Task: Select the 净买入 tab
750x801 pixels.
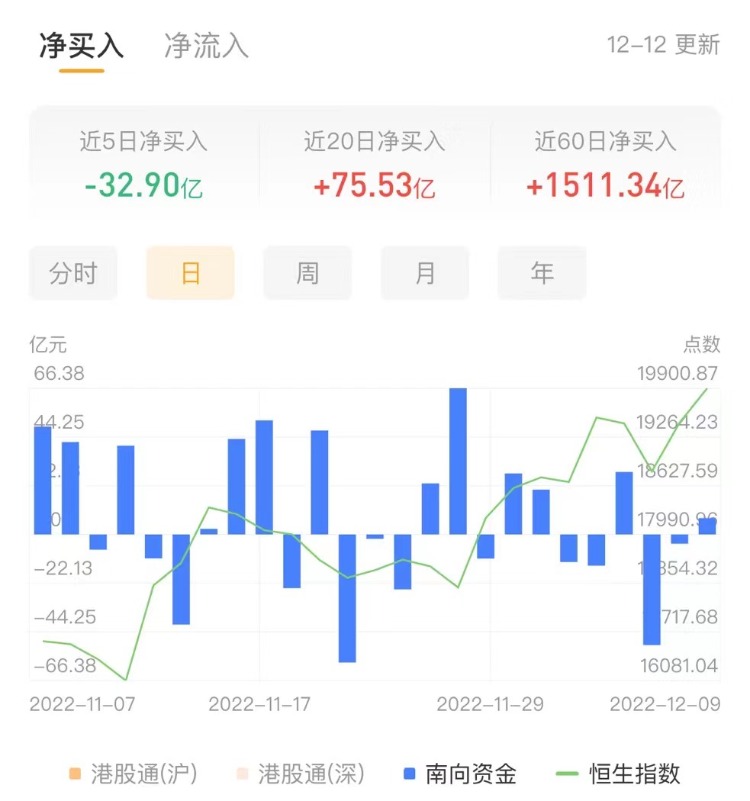Action: (x=81, y=46)
